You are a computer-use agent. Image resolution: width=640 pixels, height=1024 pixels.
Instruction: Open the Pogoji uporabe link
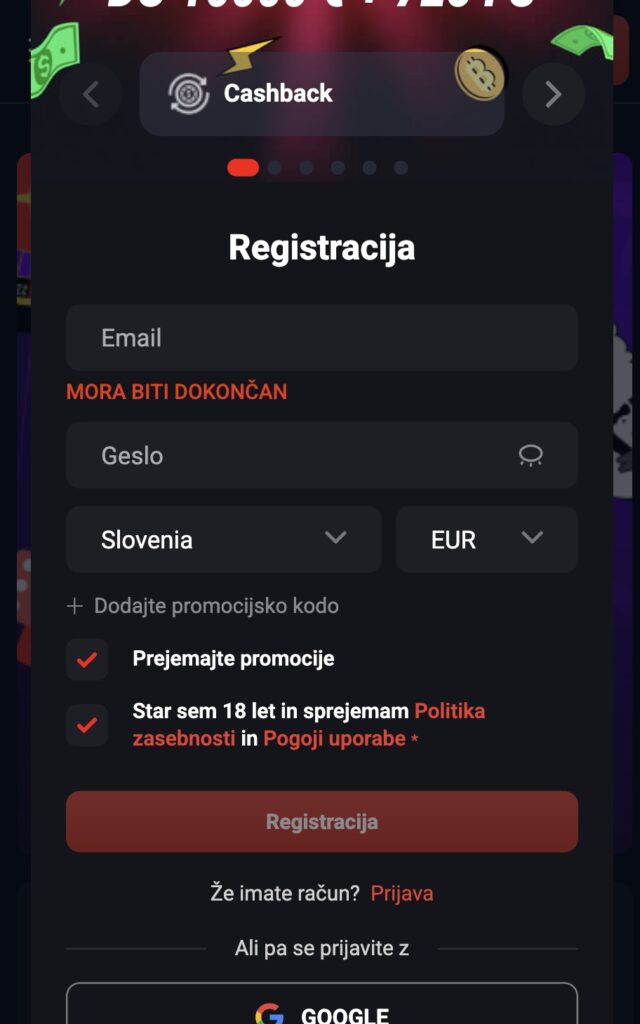coord(334,739)
